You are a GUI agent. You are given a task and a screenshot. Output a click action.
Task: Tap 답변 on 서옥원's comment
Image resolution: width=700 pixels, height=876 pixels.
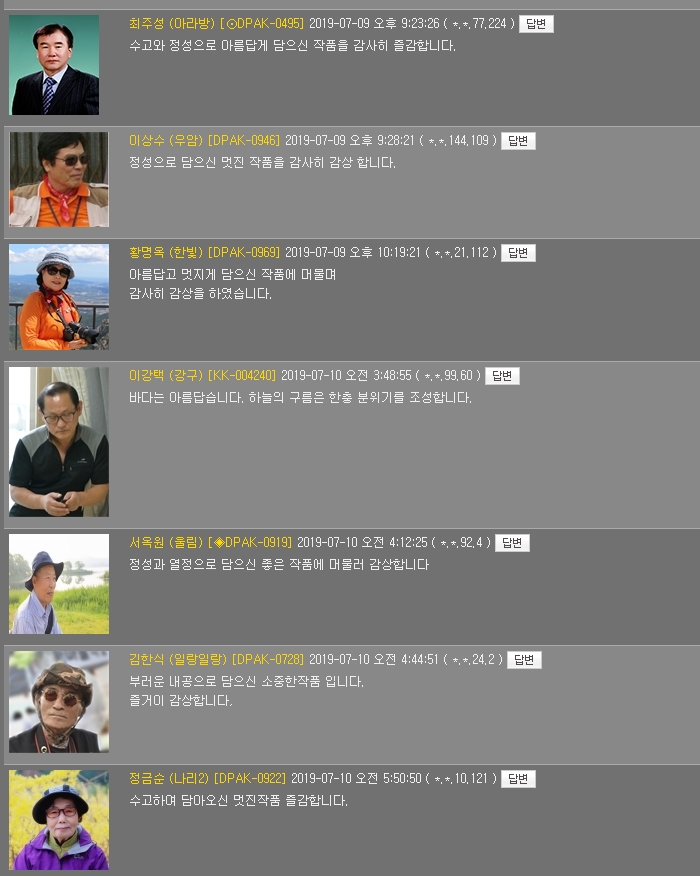[x=512, y=543]
